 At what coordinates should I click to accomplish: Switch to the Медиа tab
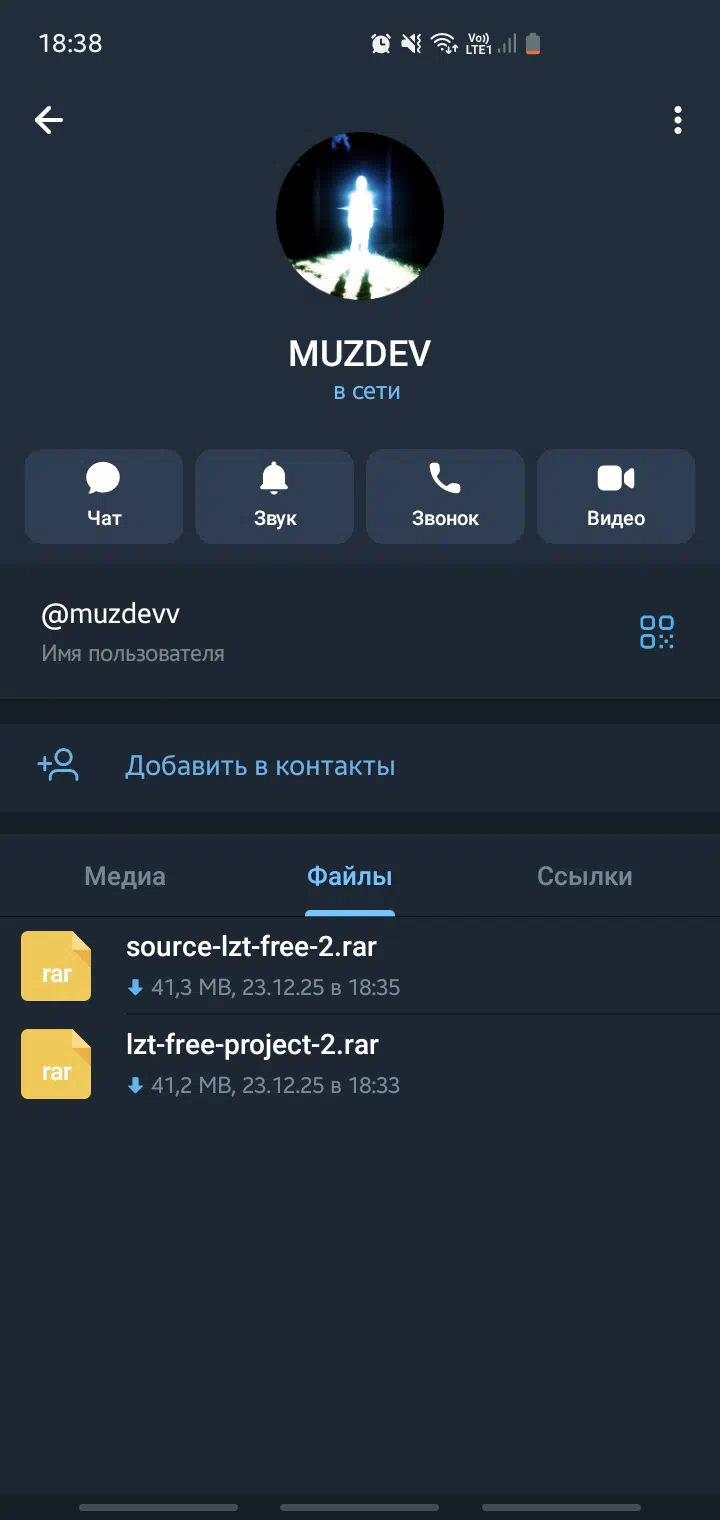tap(125, 877)
